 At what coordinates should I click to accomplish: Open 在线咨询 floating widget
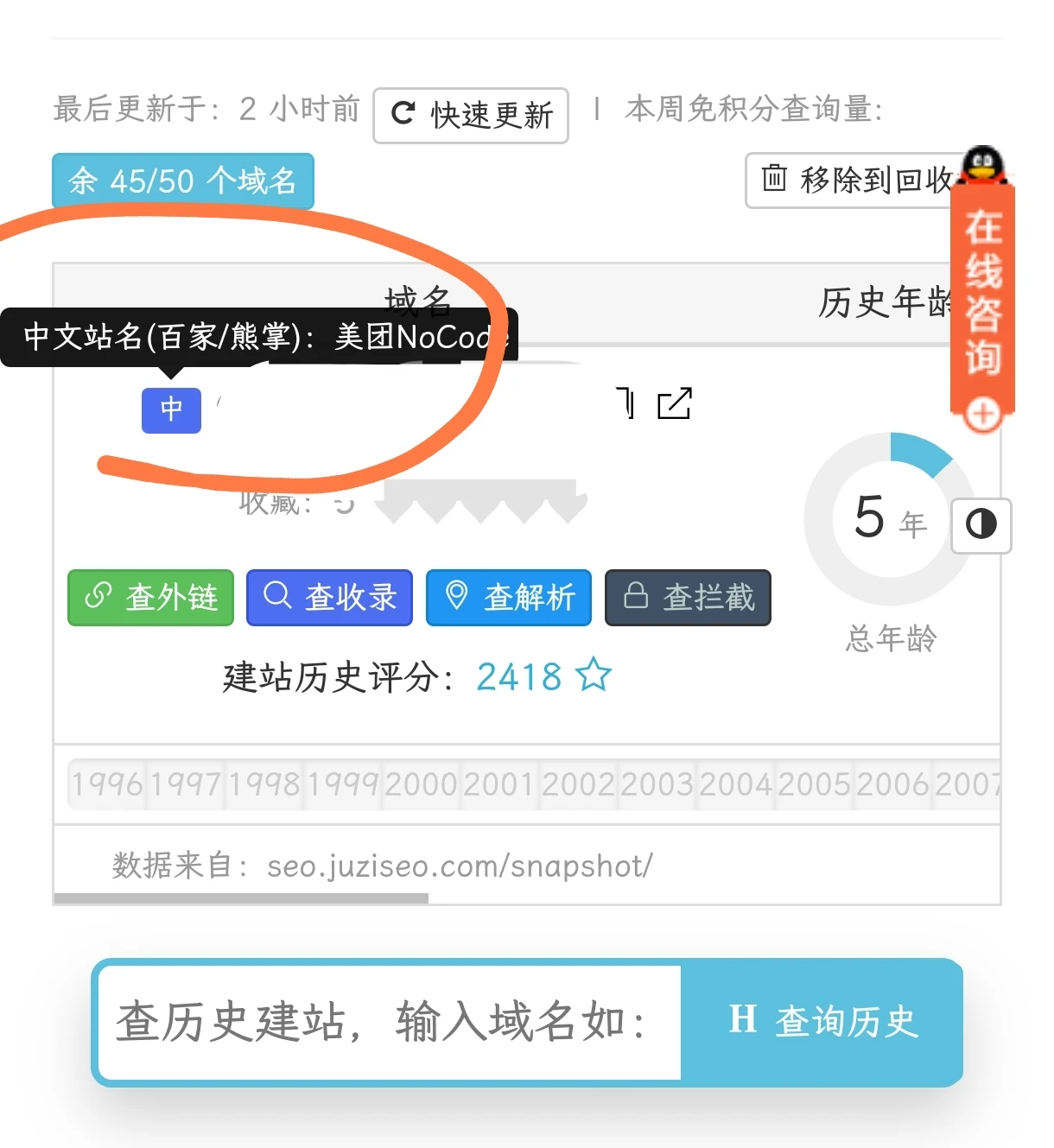pyautogui.click(x=983, y=294)
